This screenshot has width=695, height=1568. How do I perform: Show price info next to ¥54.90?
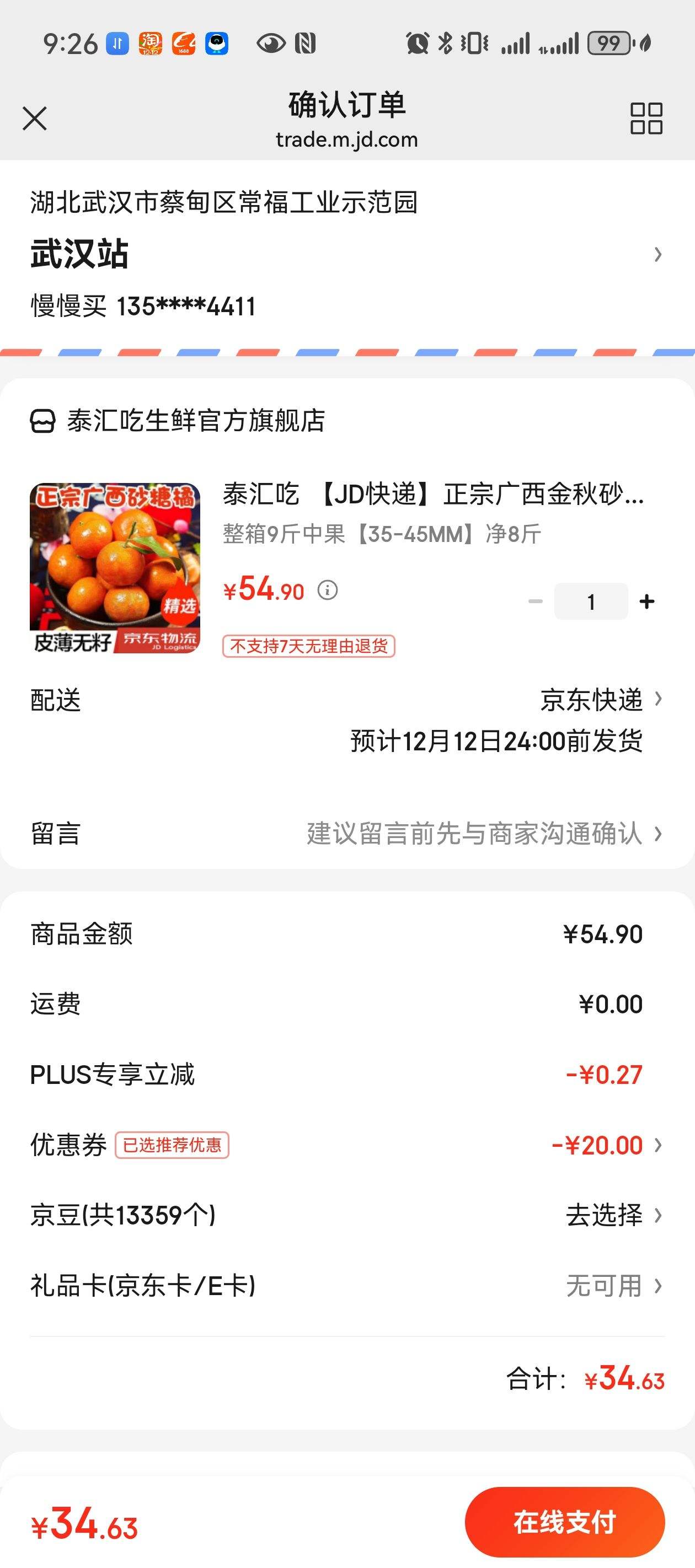[328, 590]
